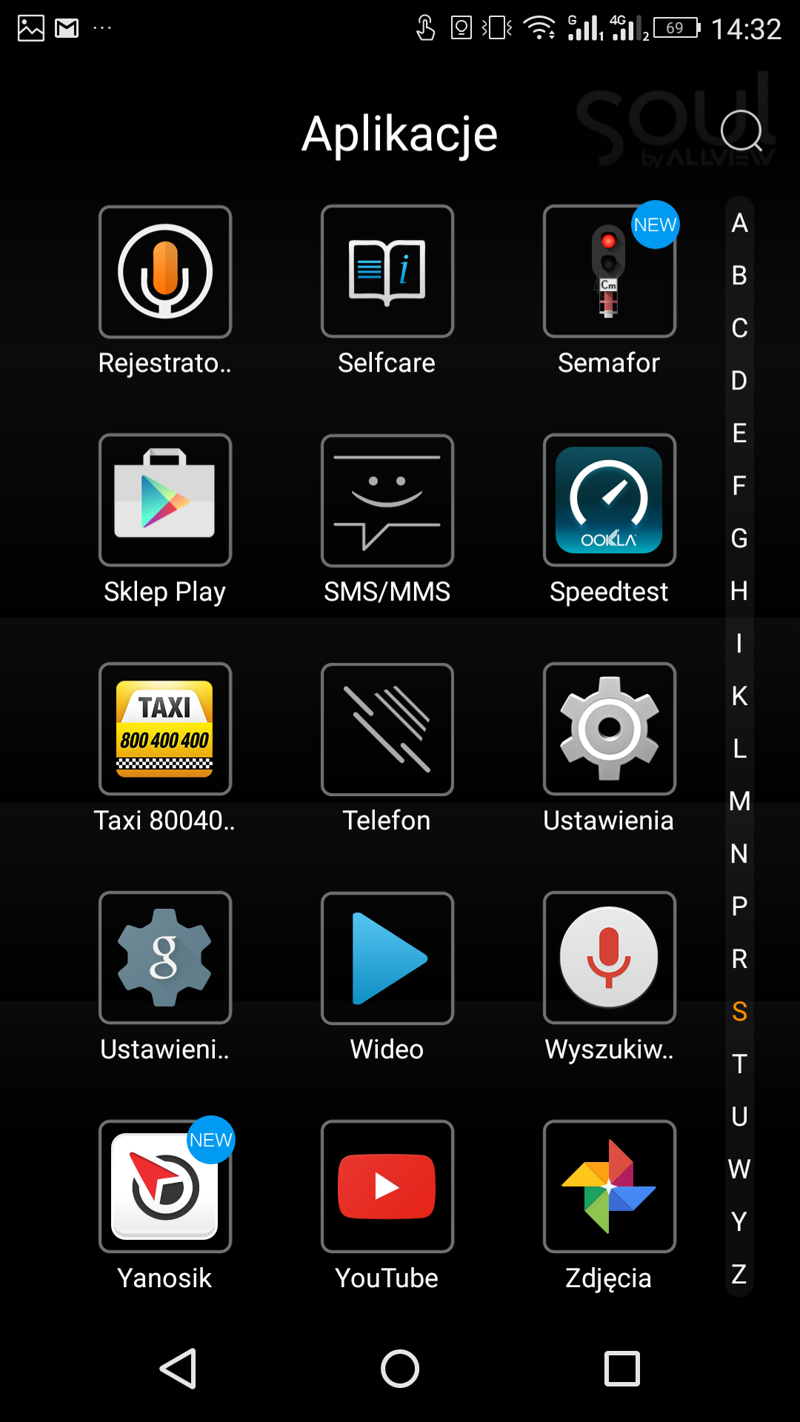Open the Zdjęcia photos app

[609, 1186]
